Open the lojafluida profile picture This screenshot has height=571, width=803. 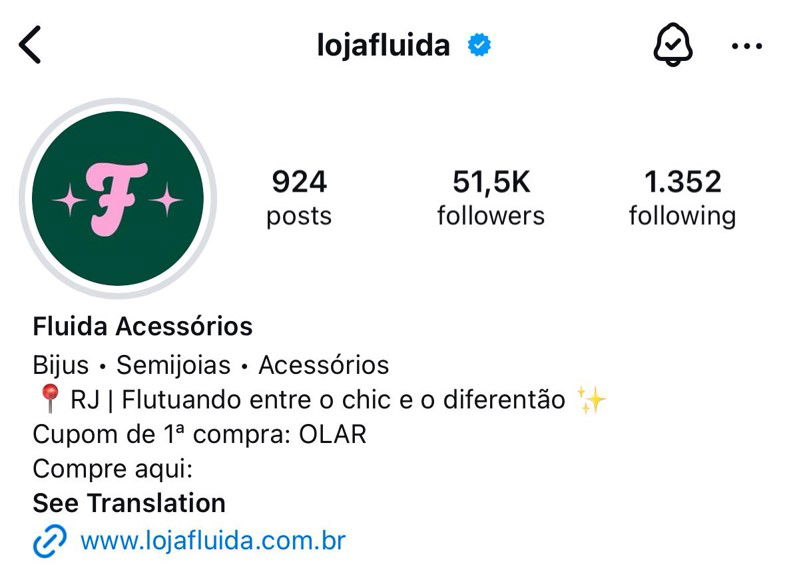coord(118,198)
